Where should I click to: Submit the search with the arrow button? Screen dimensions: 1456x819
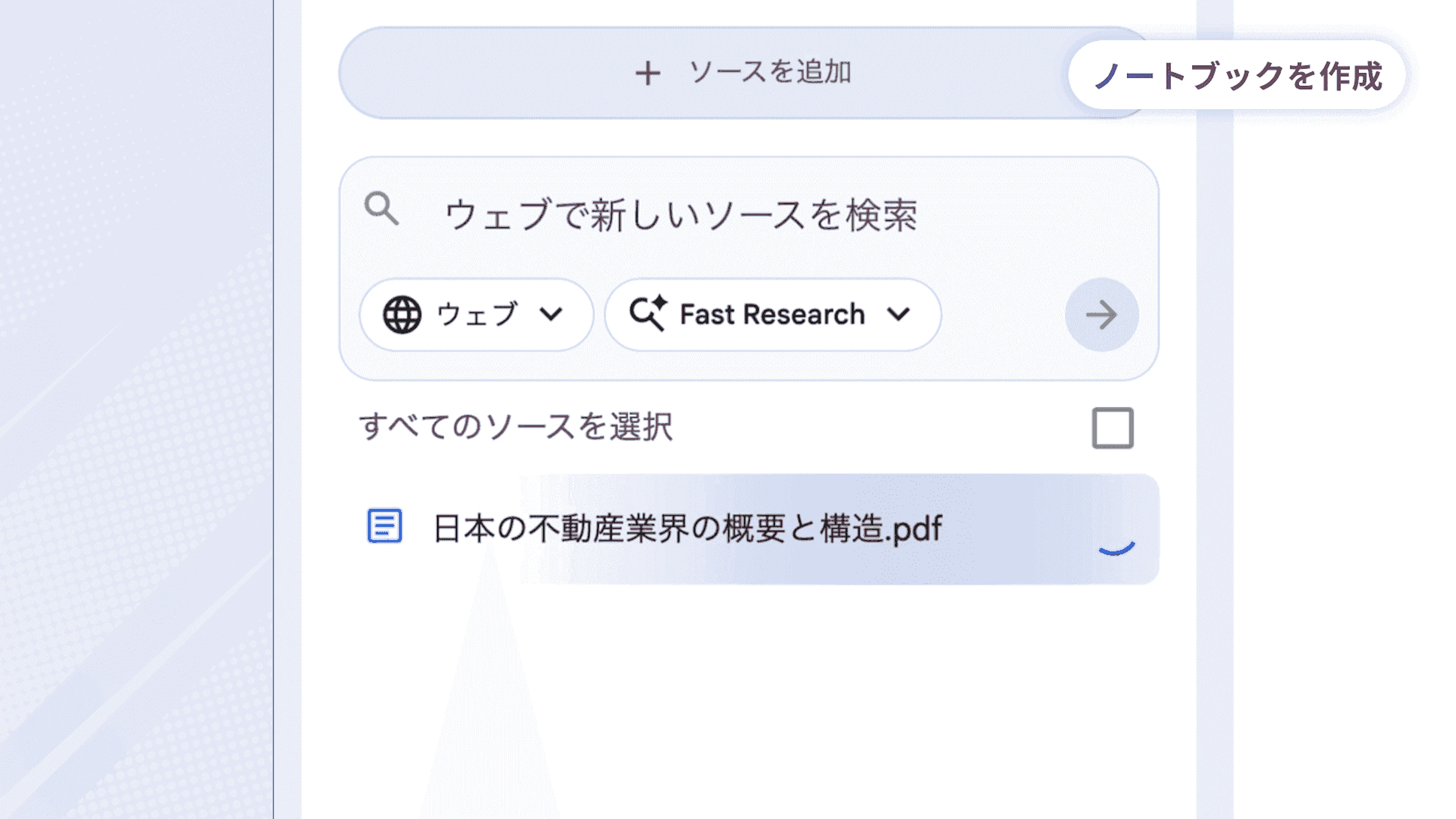(1101, 315)
